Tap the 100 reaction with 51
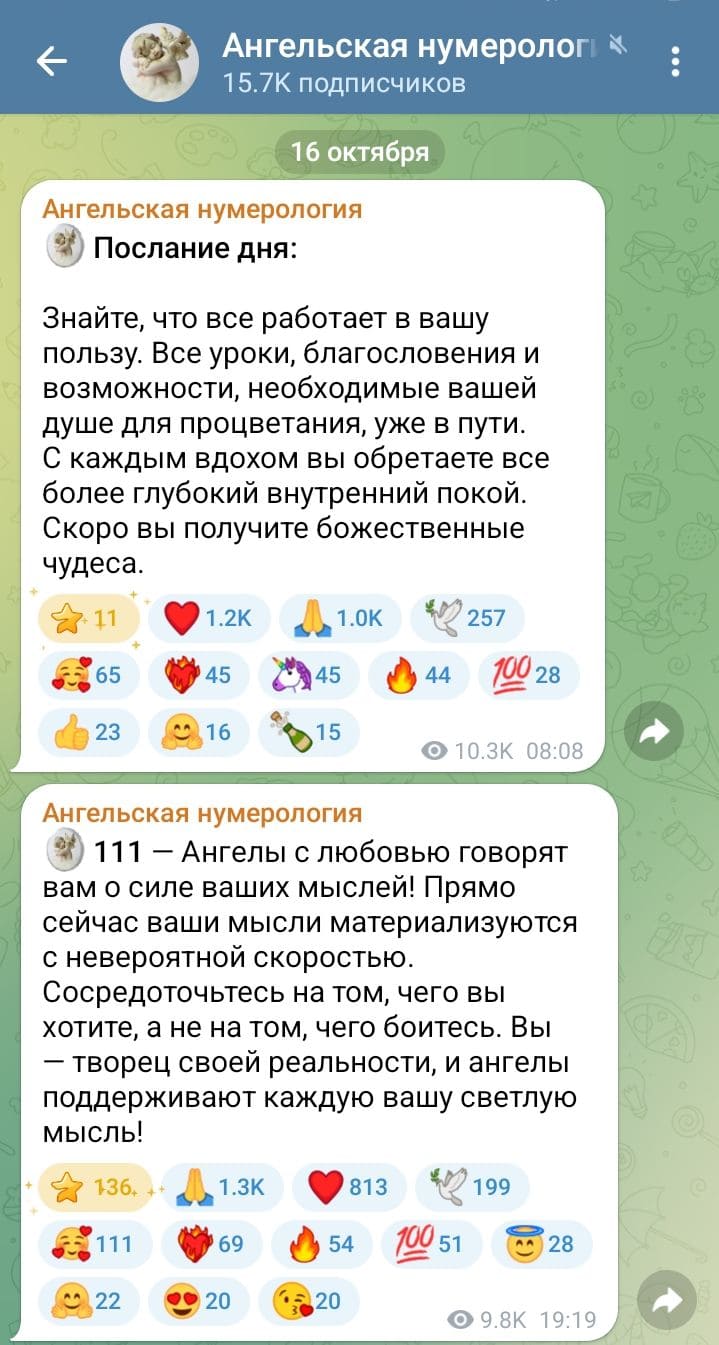 (x=431, y=1244)
